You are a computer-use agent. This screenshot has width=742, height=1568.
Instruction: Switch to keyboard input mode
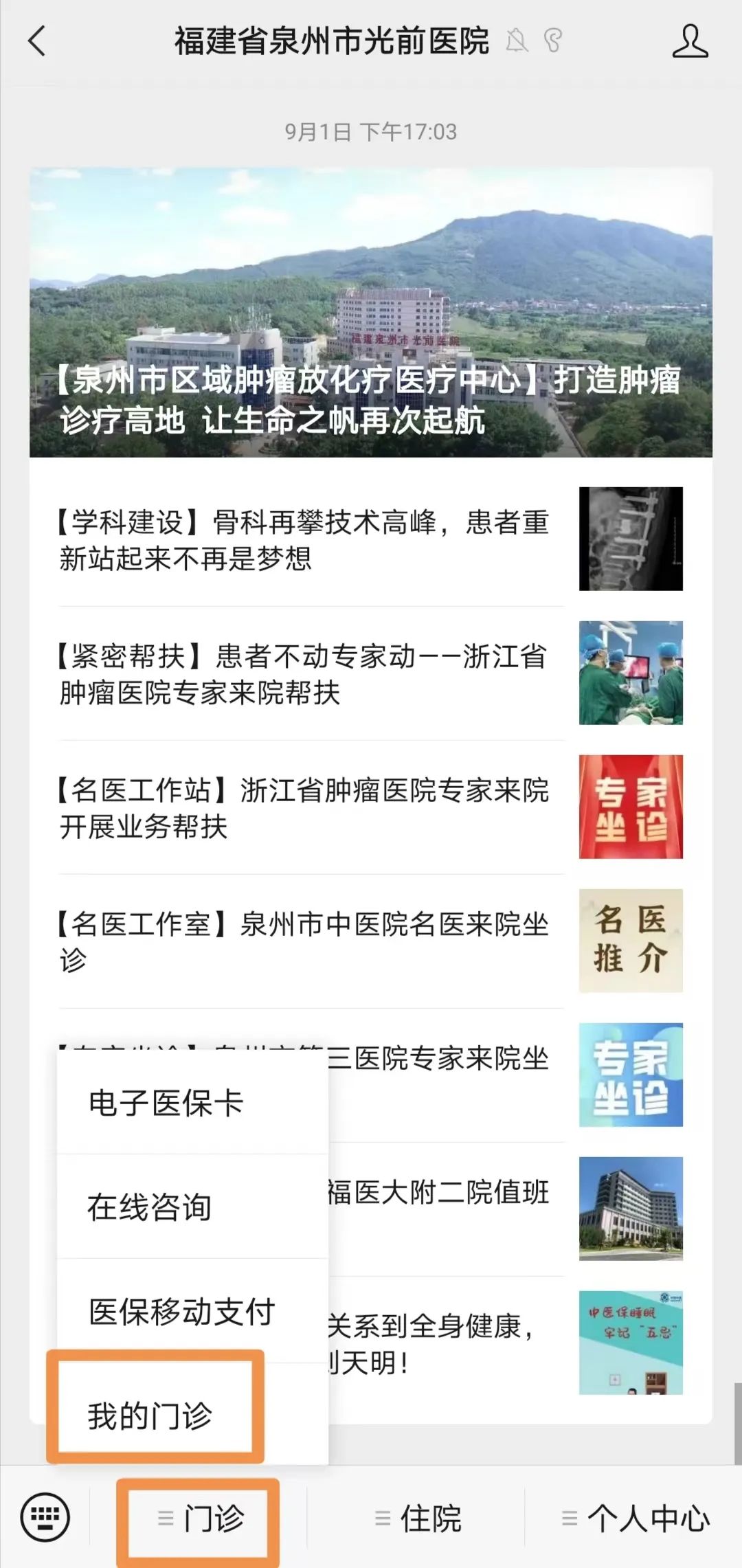pos(45,1517)
